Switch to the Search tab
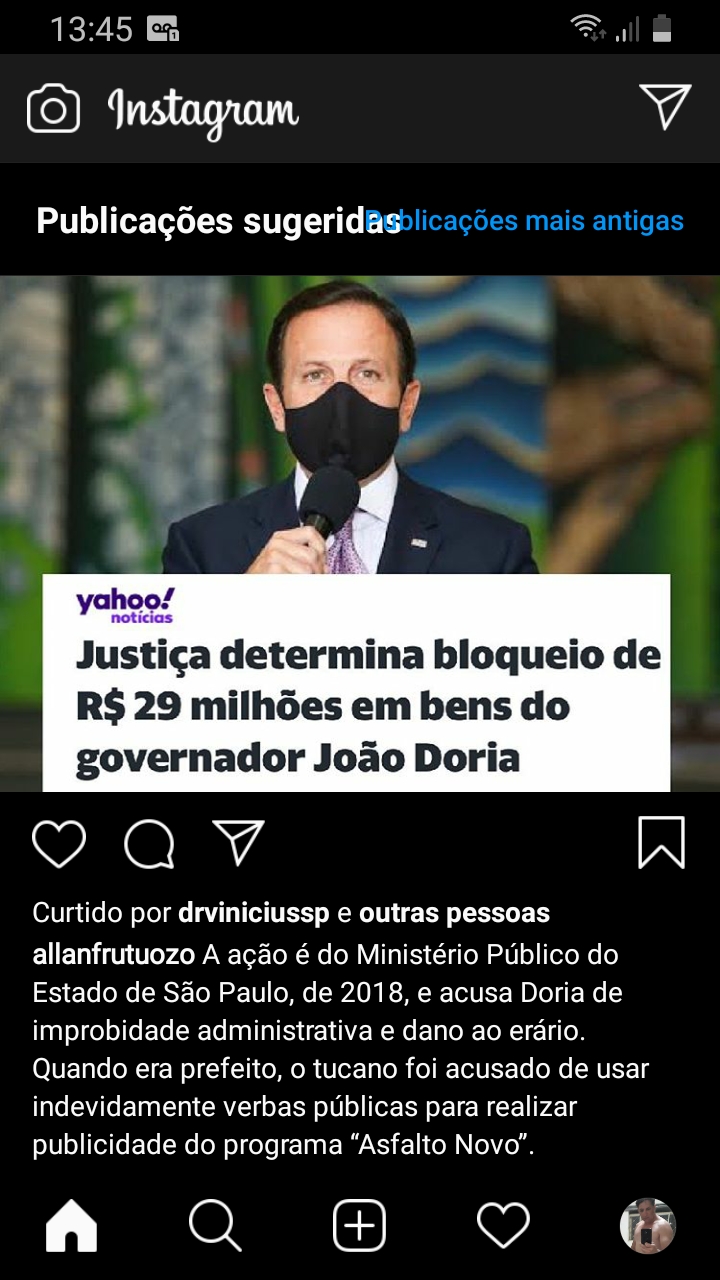720x1280 pixels. click(x=215, y=1225)
